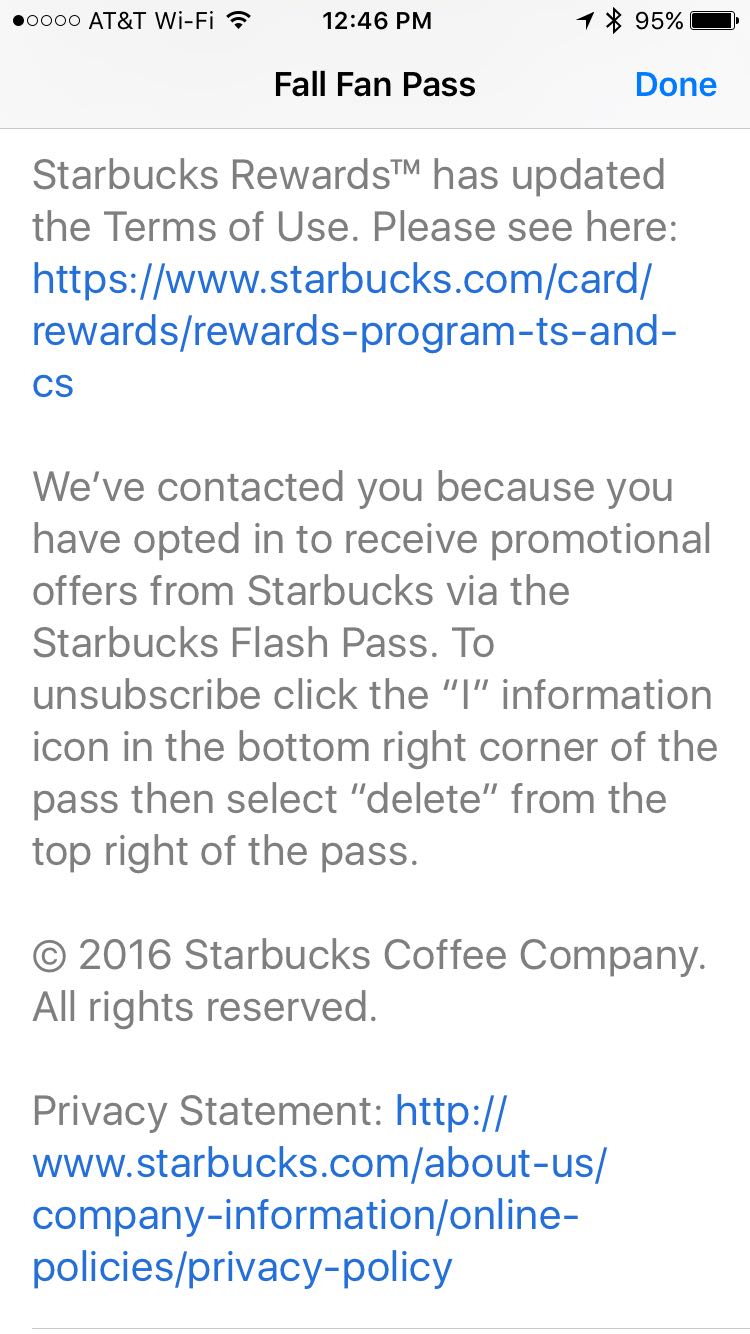
Task: Tap Done to close the pass details
Action: [676, 84]
